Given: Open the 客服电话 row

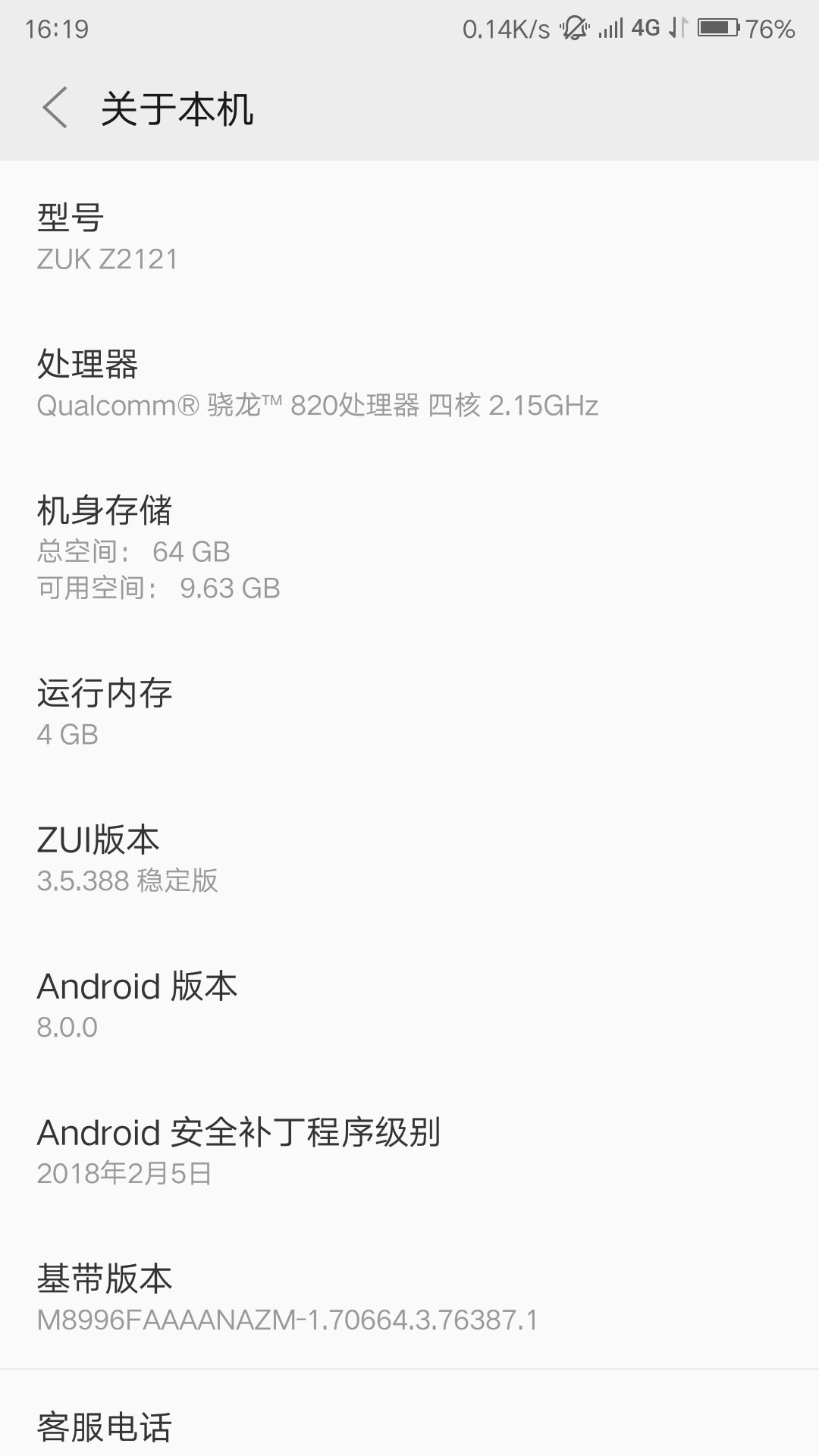Looking at the screenshot, I should 409,1426.
